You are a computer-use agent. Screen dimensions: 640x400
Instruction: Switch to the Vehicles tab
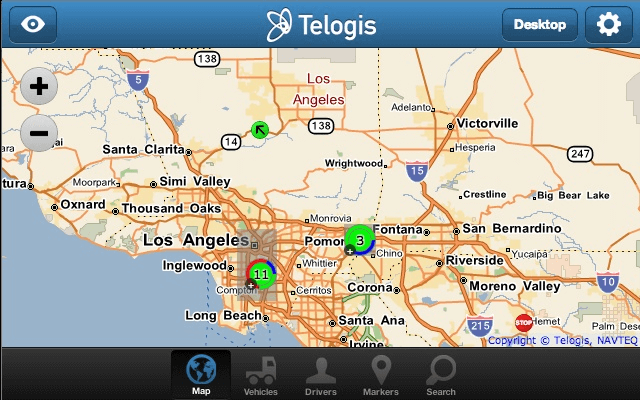click(261, 375)
